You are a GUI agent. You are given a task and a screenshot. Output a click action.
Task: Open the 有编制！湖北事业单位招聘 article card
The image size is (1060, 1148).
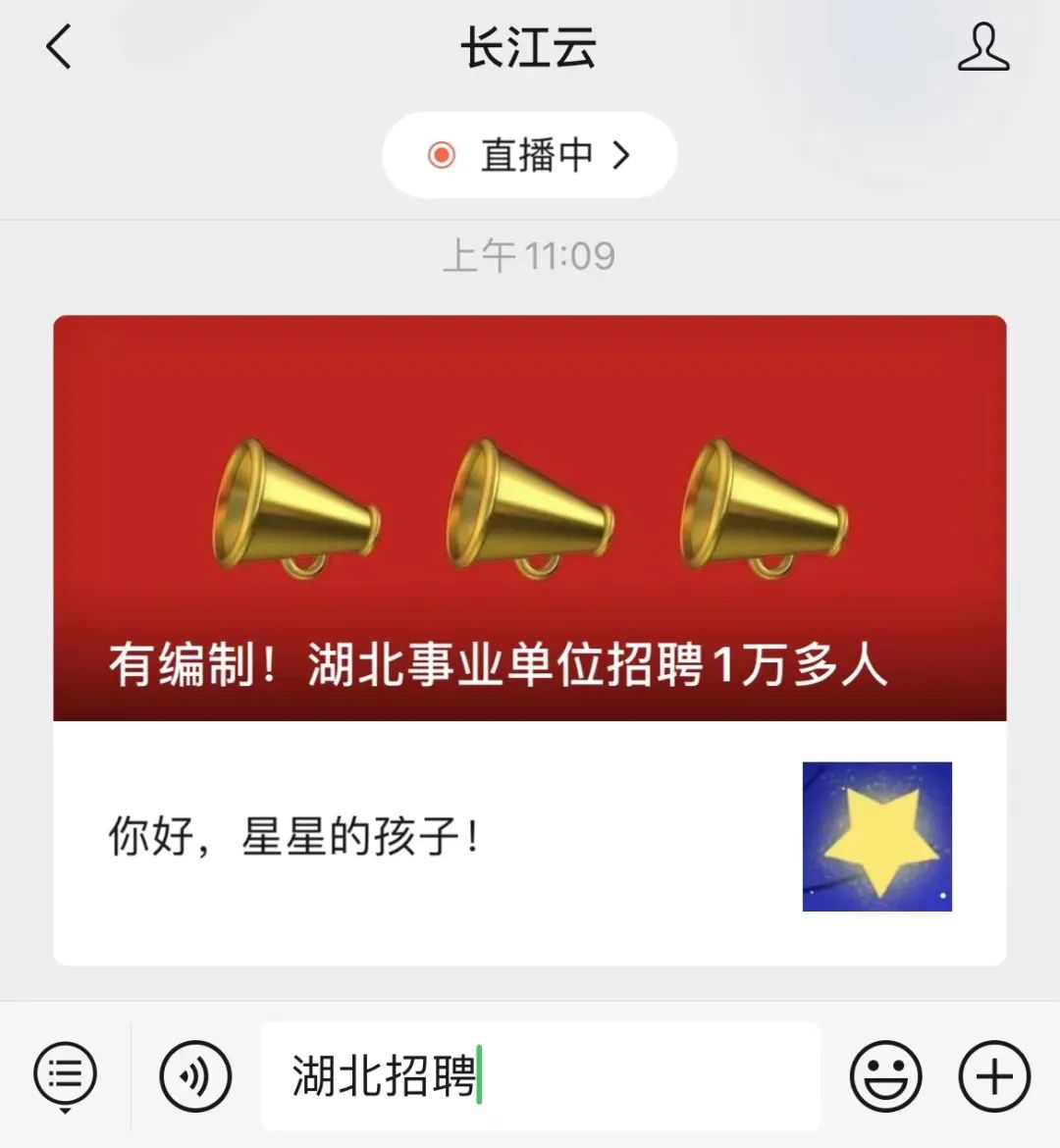pos(530,515)
